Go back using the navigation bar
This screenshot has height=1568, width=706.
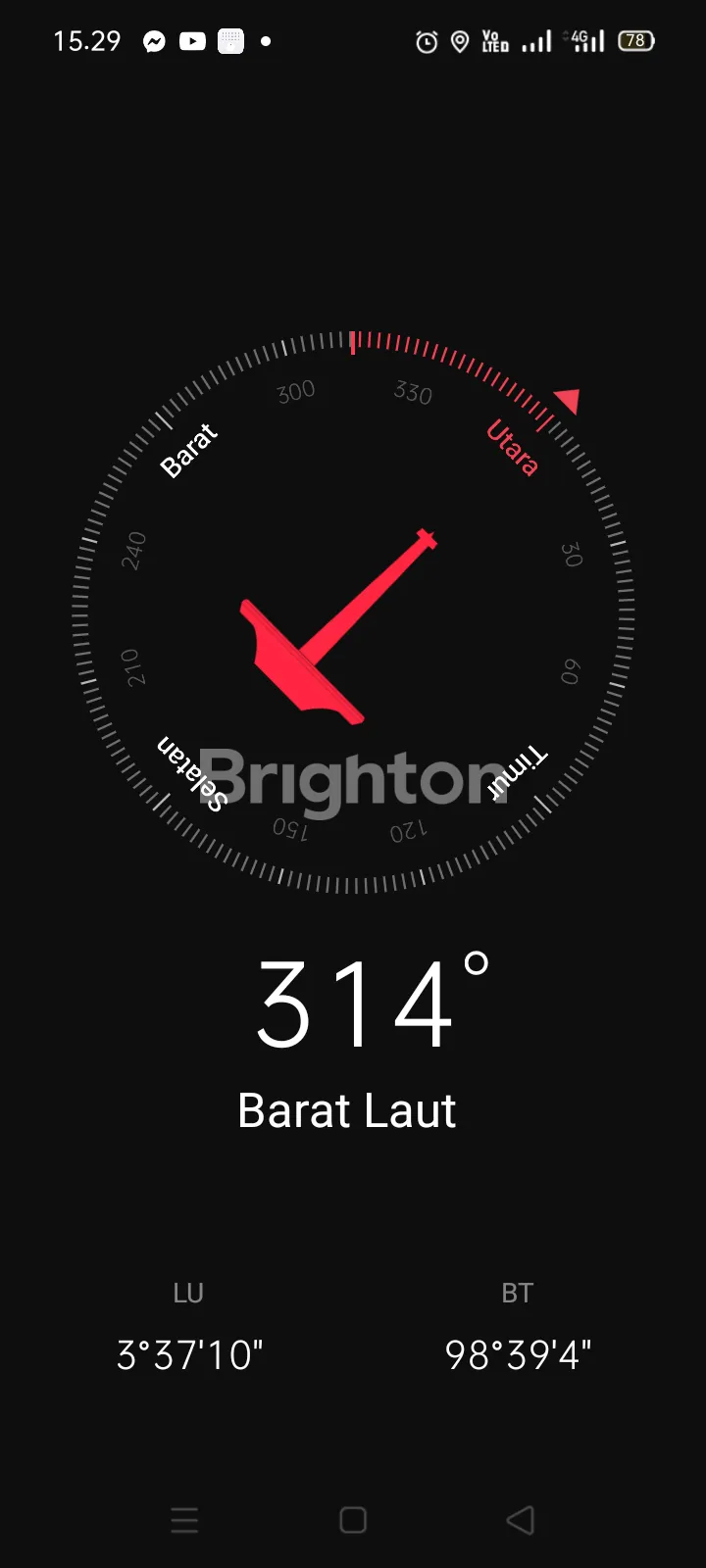coord(520,1520)
